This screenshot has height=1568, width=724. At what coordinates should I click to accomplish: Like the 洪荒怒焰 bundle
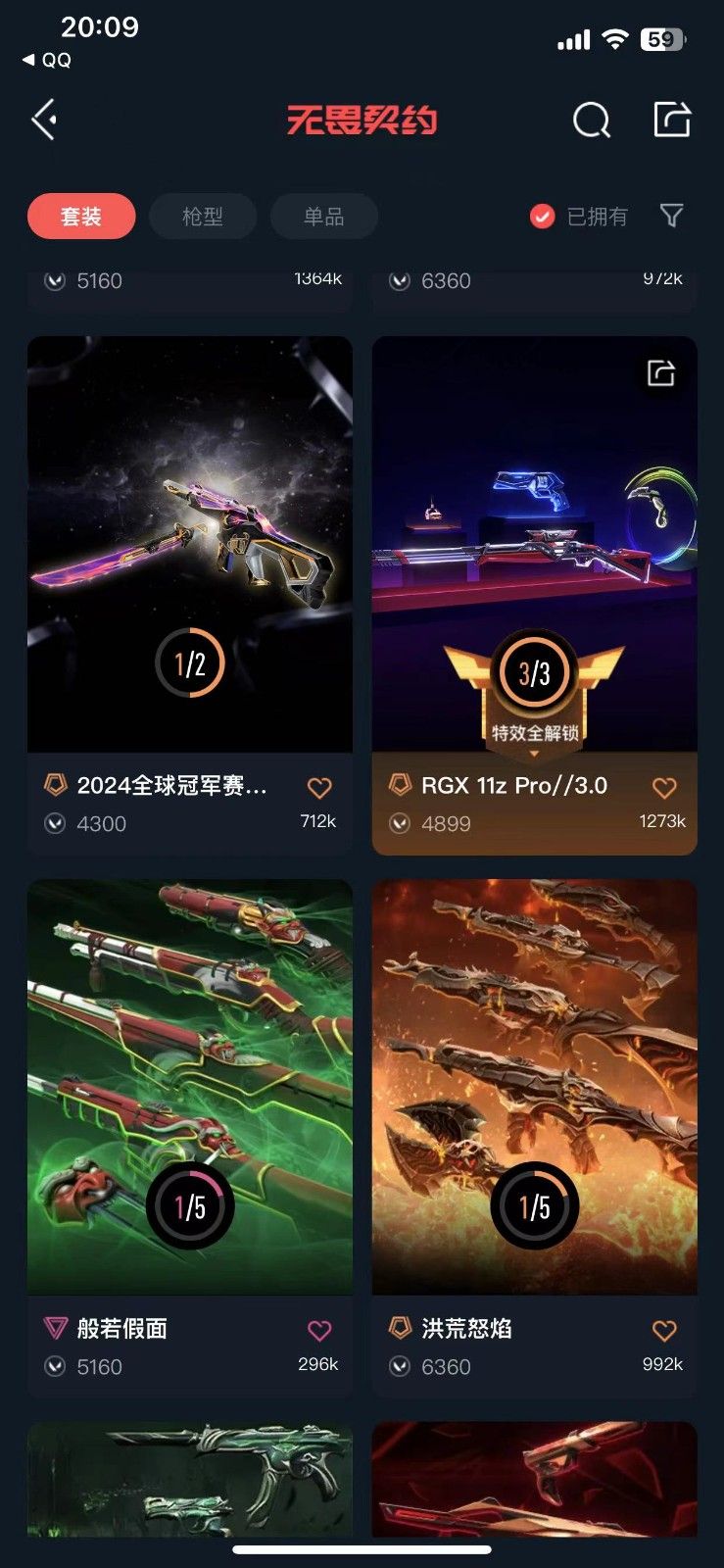click(664, 1330)
